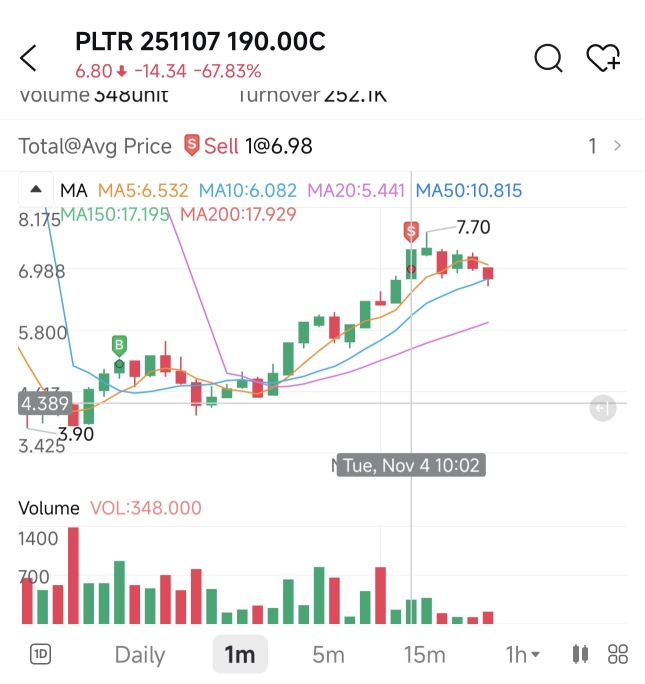
Task: Collapse the MA indicator legend arrow
Action: pyautogui.click(x=36, y=190)
